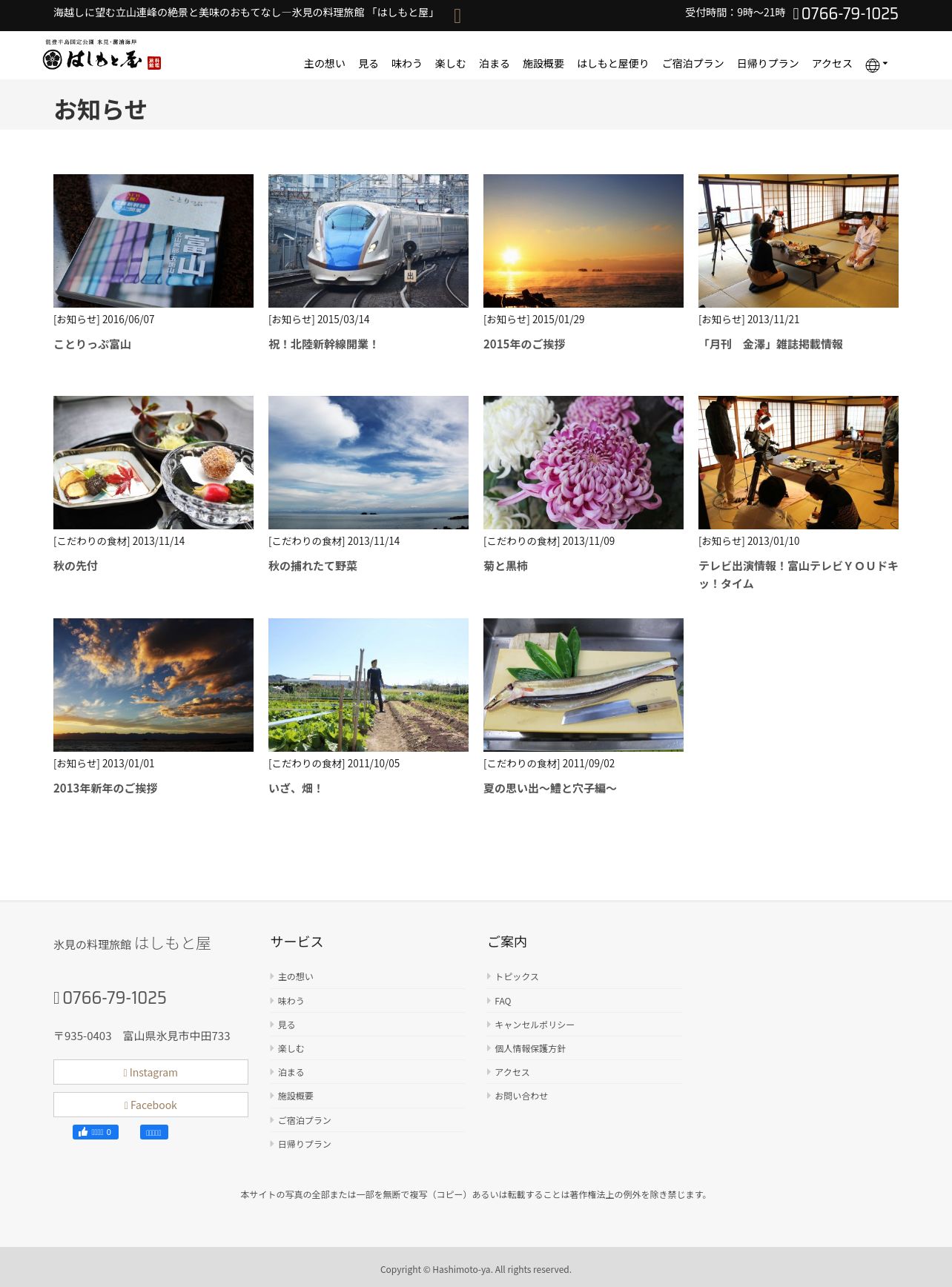
Task: Tap the Instagram button in the footer
Action: point(151,1072)
